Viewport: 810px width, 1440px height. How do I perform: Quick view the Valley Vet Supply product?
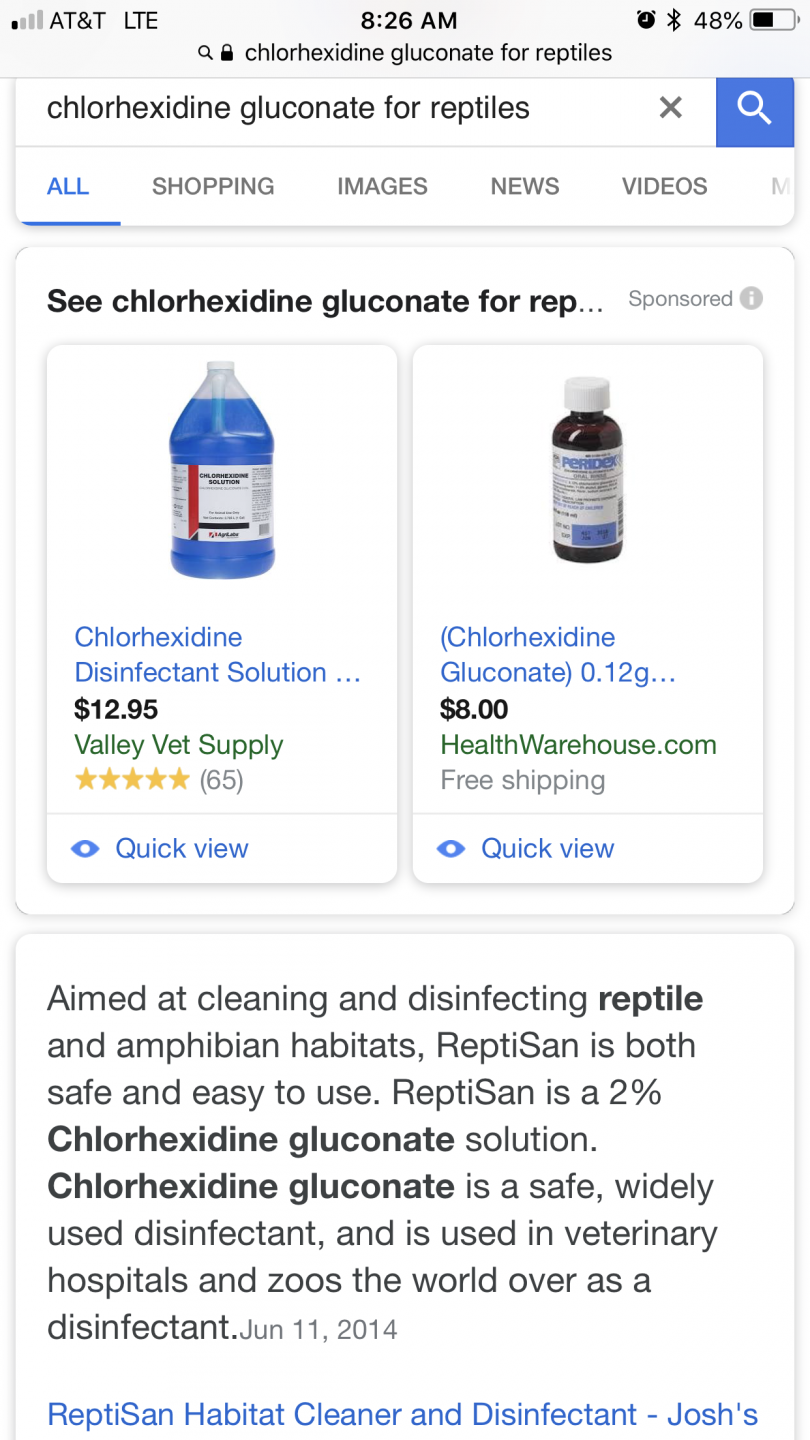[x=181, y=849]
